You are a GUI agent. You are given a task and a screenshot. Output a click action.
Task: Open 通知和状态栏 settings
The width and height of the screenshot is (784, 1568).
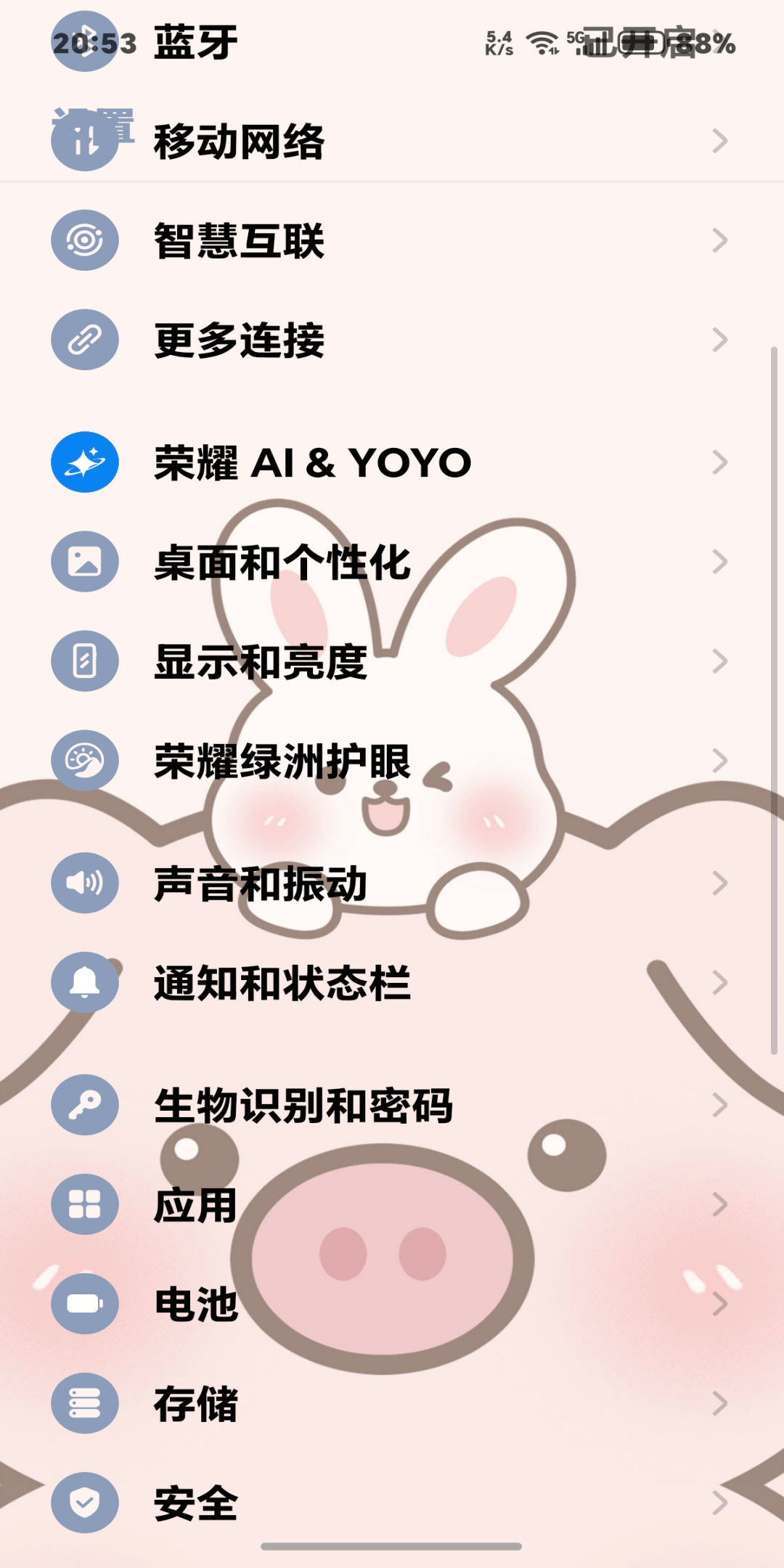click(282, 983)
